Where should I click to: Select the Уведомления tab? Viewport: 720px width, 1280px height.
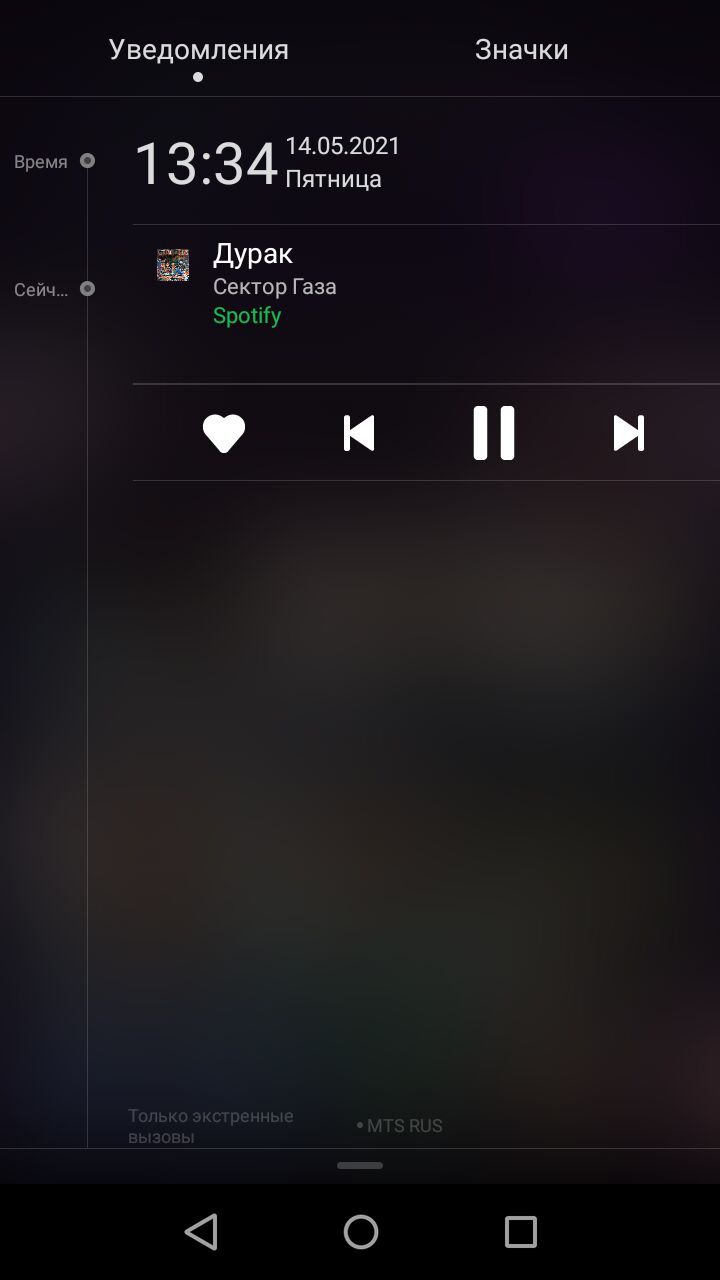tap(198, 50)
